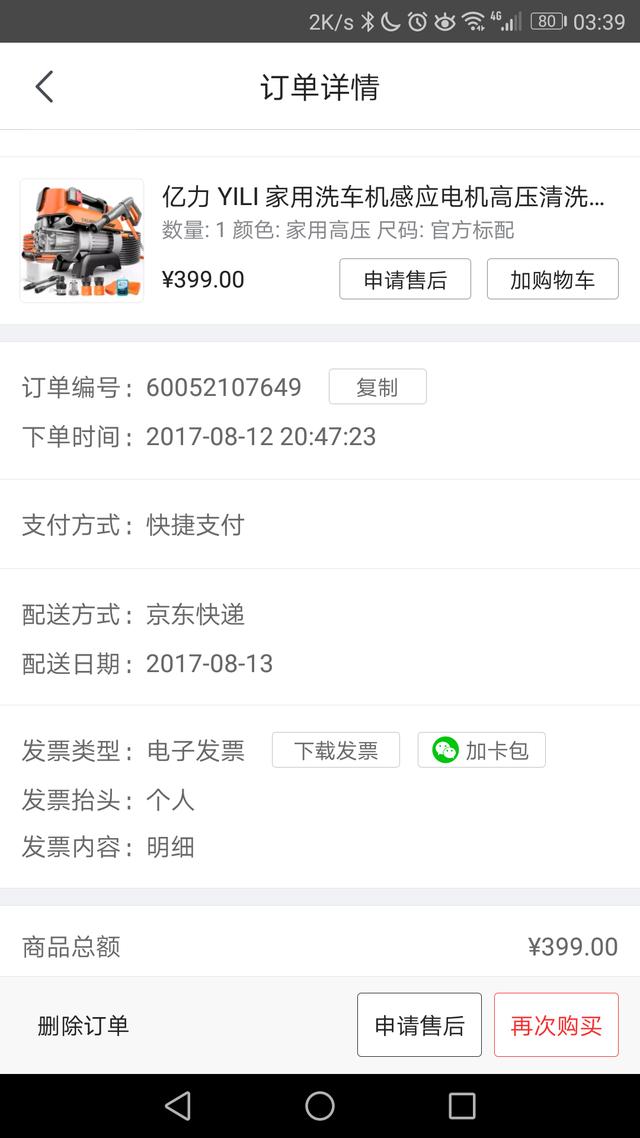
Task: Tap 申请售后 in the bottom bar
Action: click(419, 1025)
